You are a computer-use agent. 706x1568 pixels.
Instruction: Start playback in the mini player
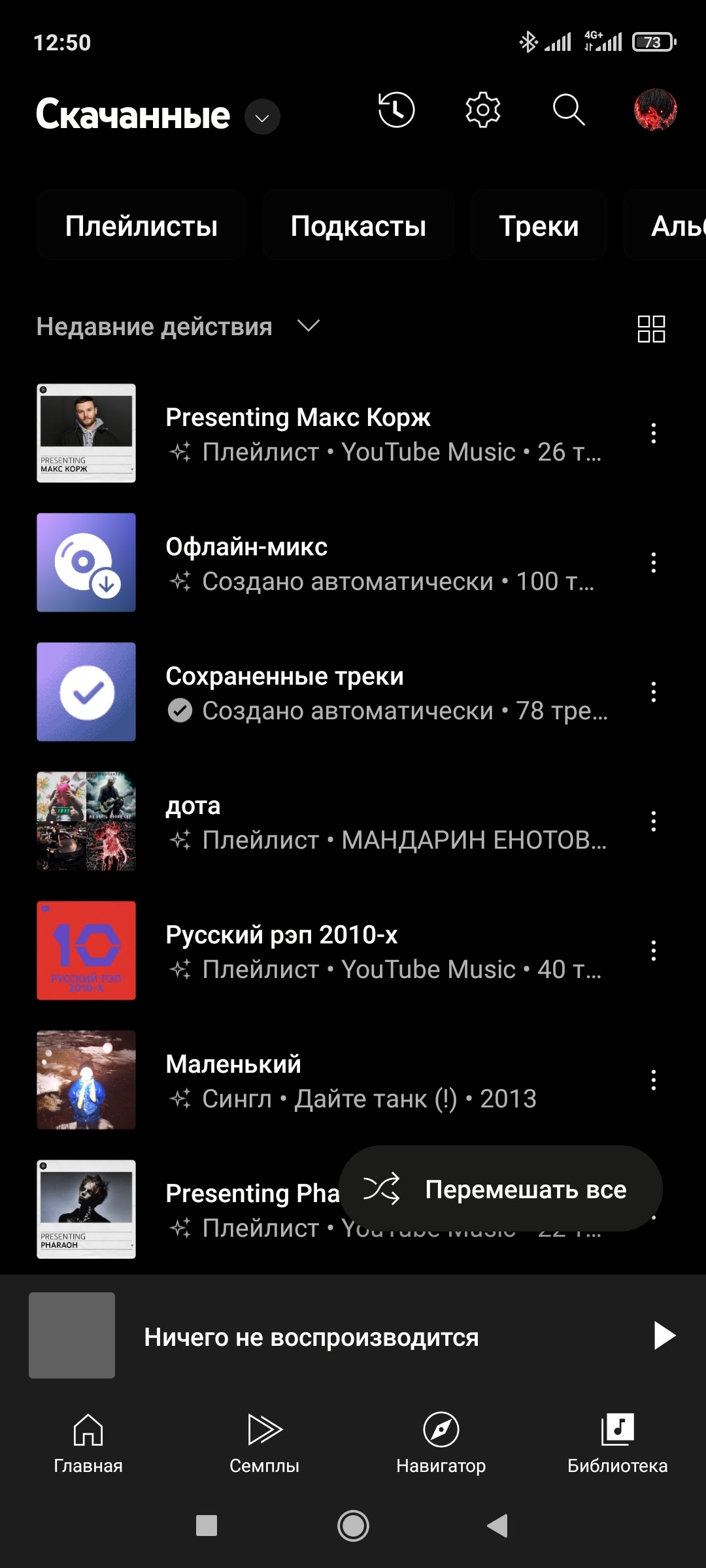(664, 1335)
